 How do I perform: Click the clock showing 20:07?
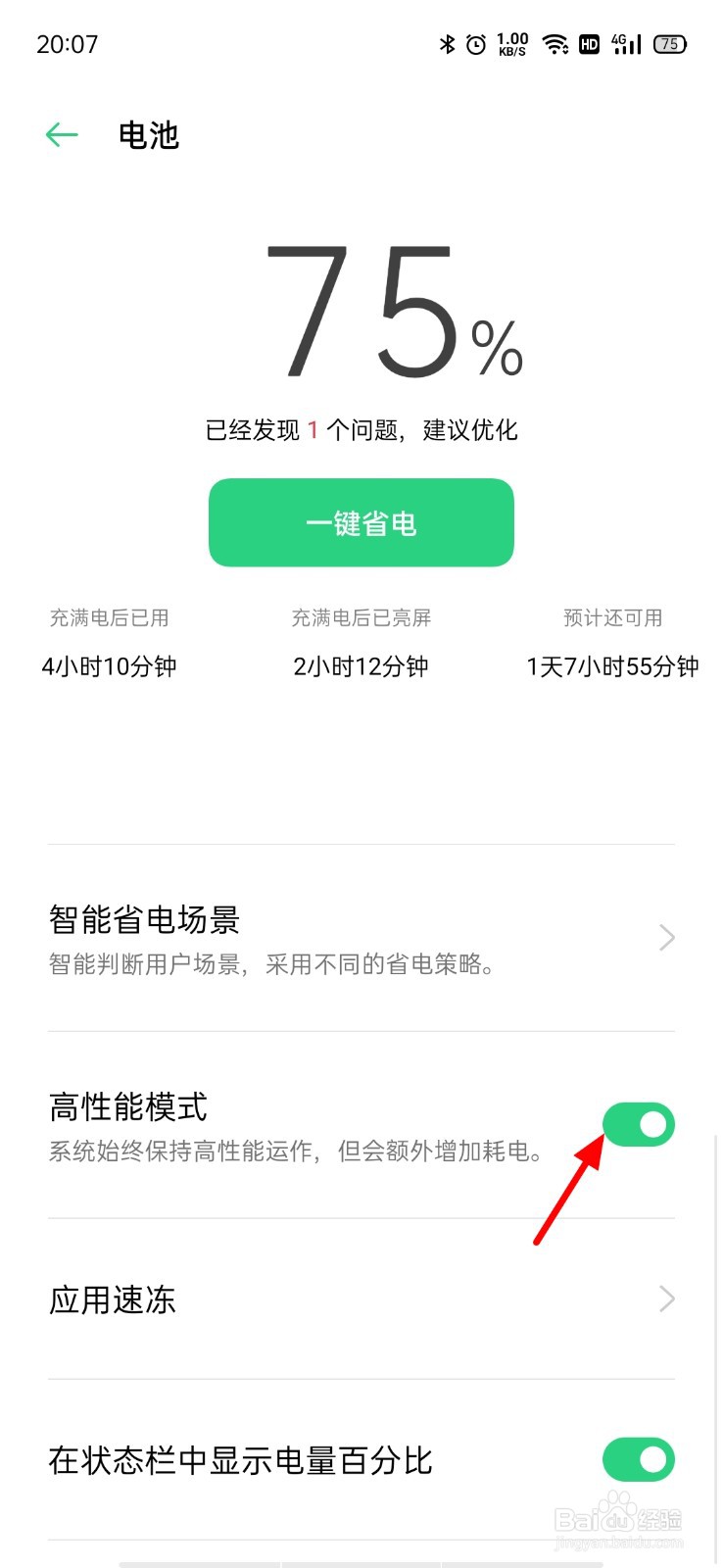[x=68, y=43]
